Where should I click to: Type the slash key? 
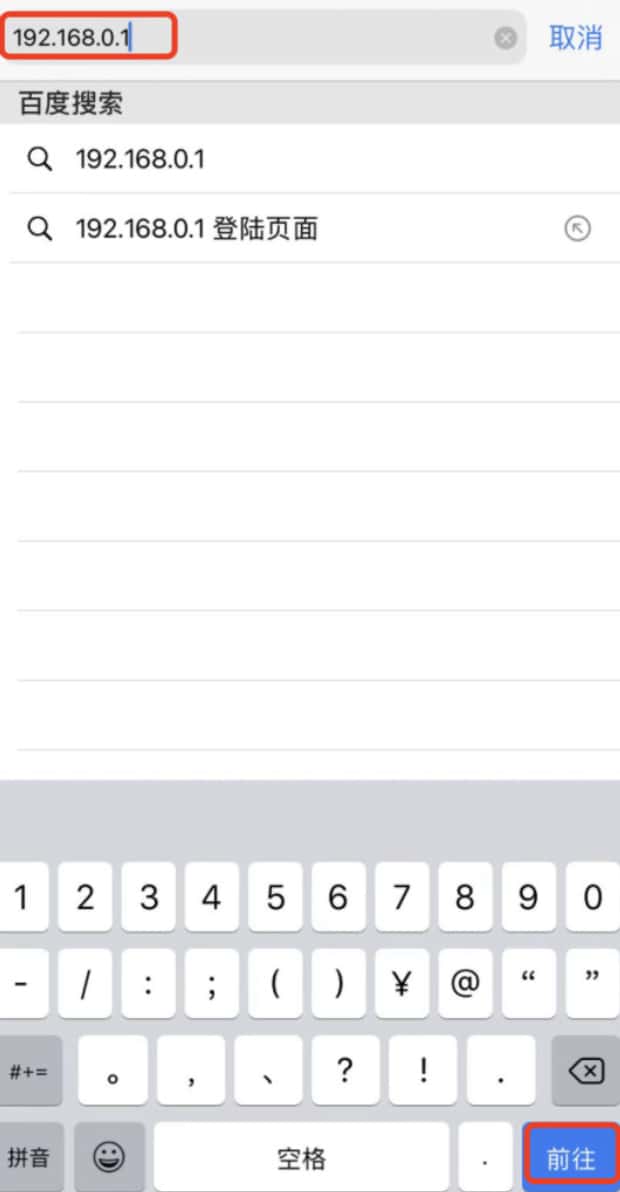(x=85, y=984)
